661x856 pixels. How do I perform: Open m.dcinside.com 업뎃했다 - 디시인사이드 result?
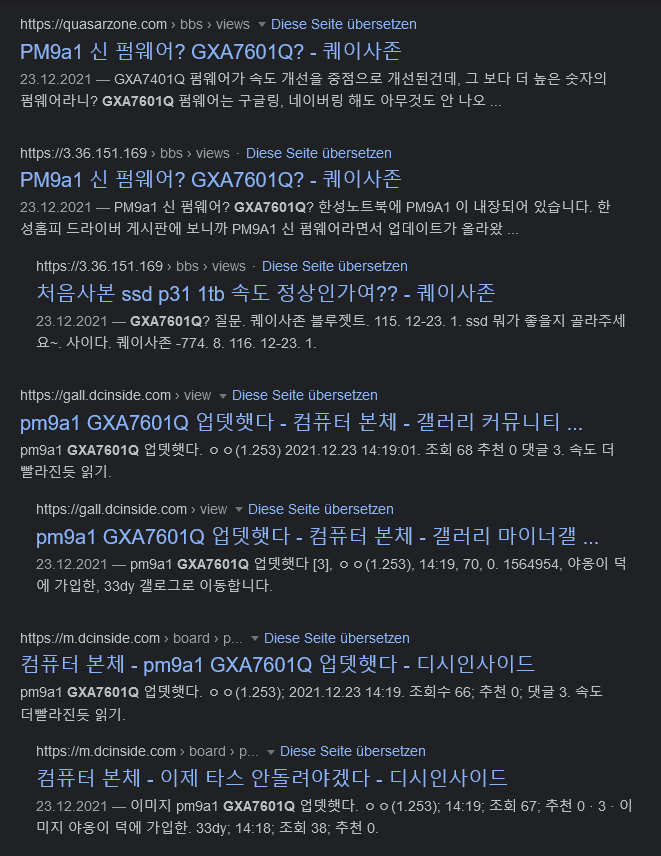coord(277,664)
